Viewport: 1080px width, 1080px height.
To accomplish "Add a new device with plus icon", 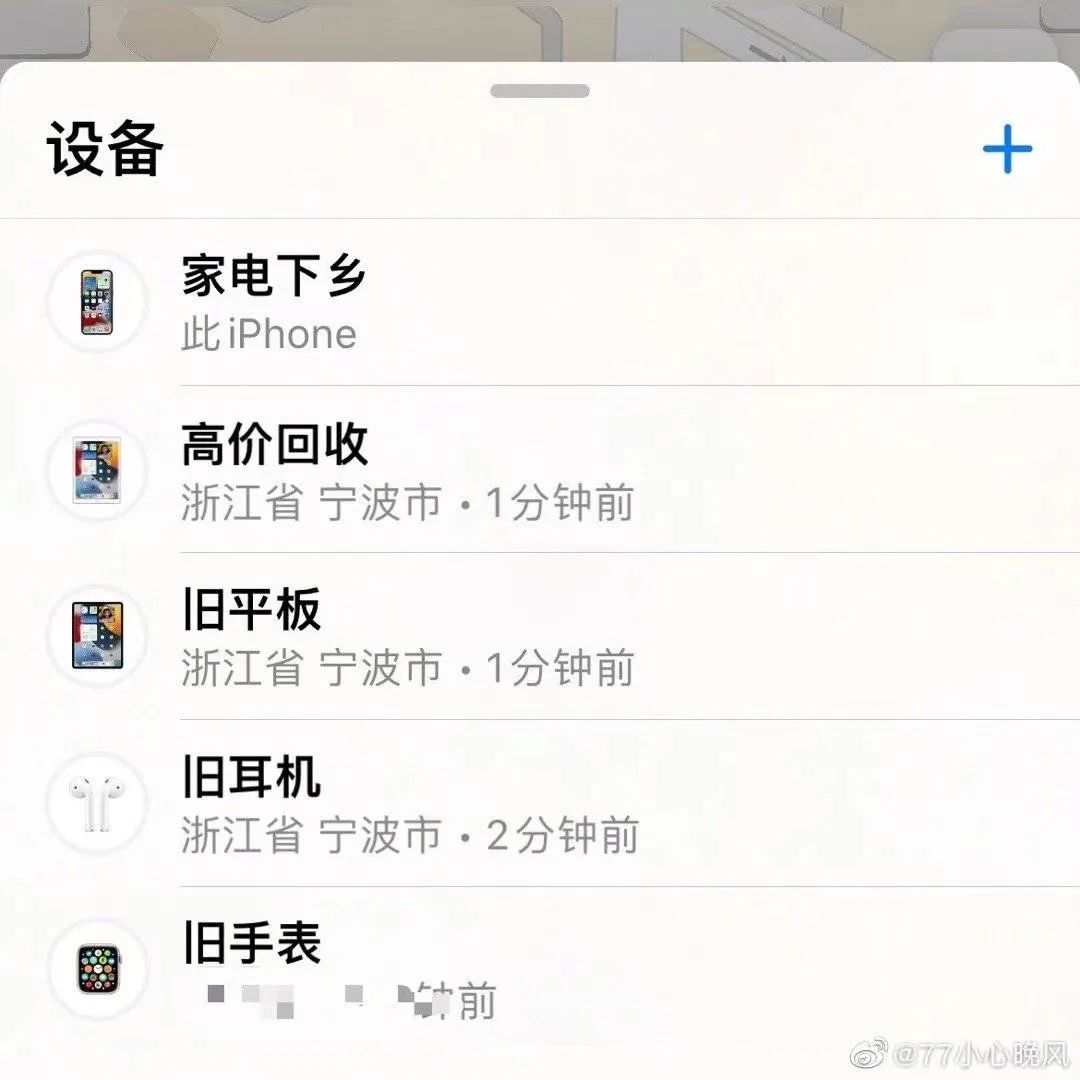I will tap(1007, 150).
